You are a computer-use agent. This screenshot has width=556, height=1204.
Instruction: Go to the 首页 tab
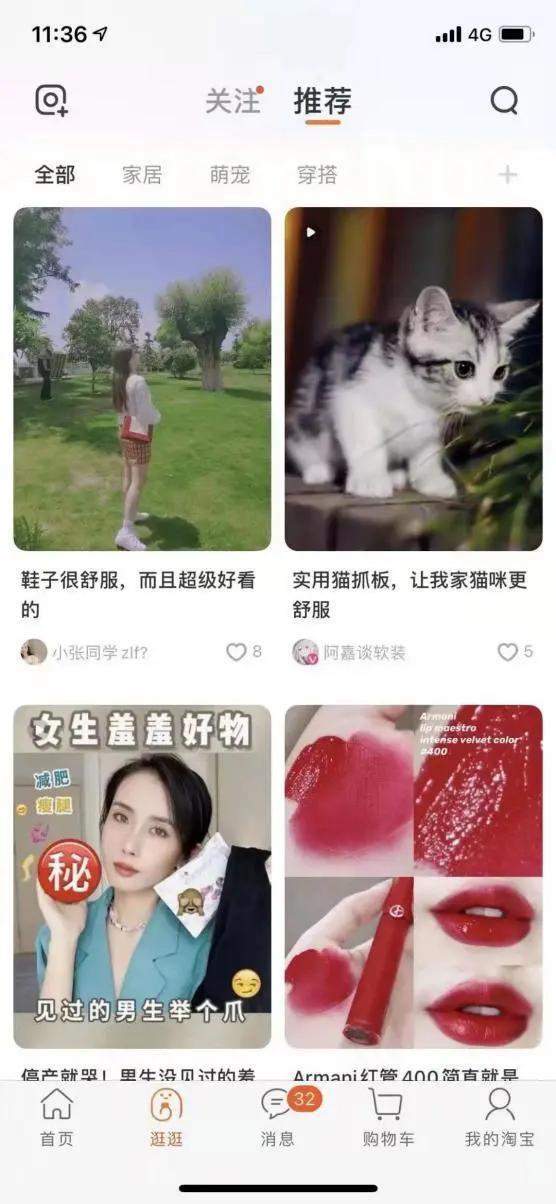[56, 1117]
